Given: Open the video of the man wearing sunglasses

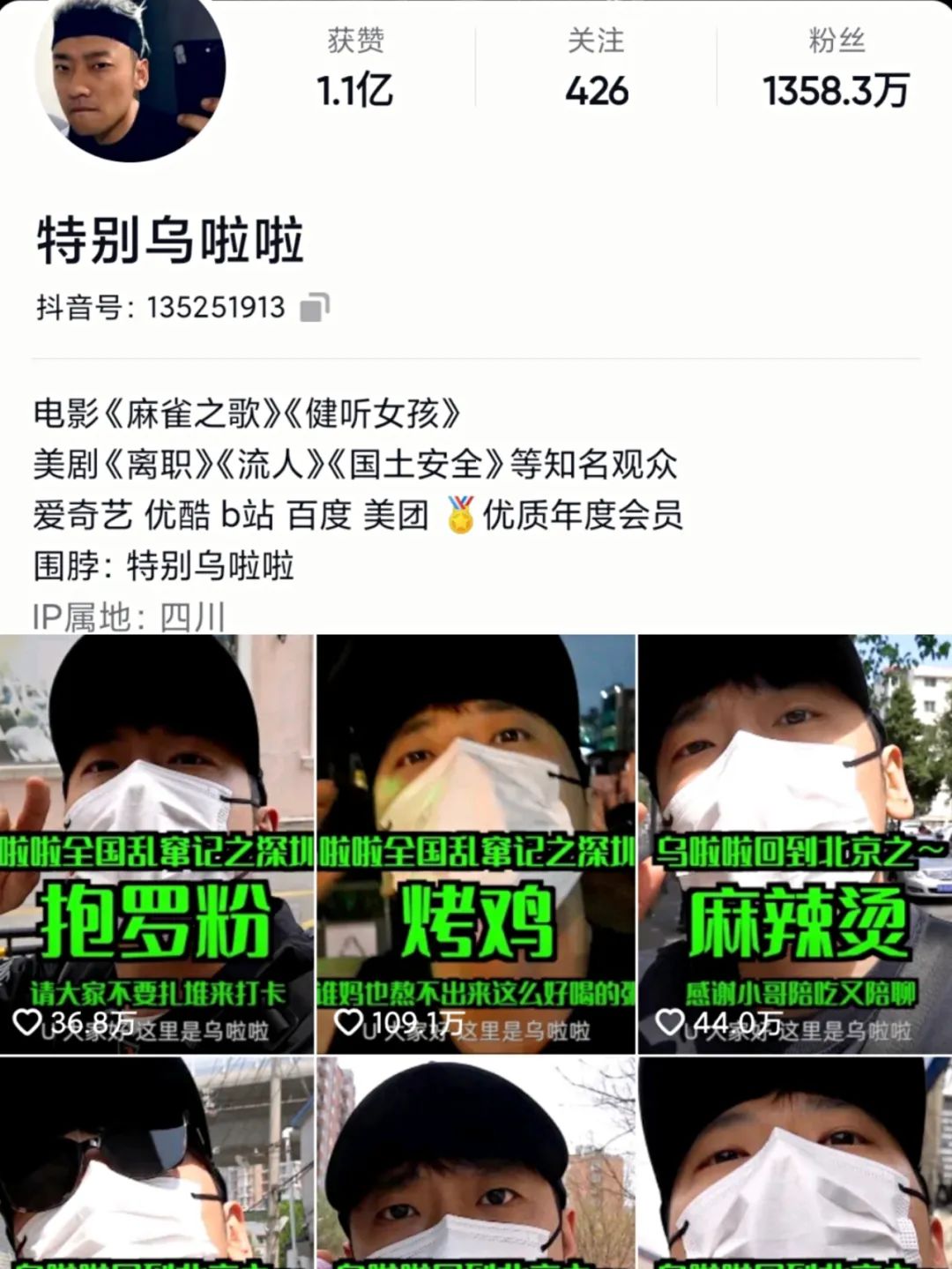Looking at the screenshot, I should 157,1164.
